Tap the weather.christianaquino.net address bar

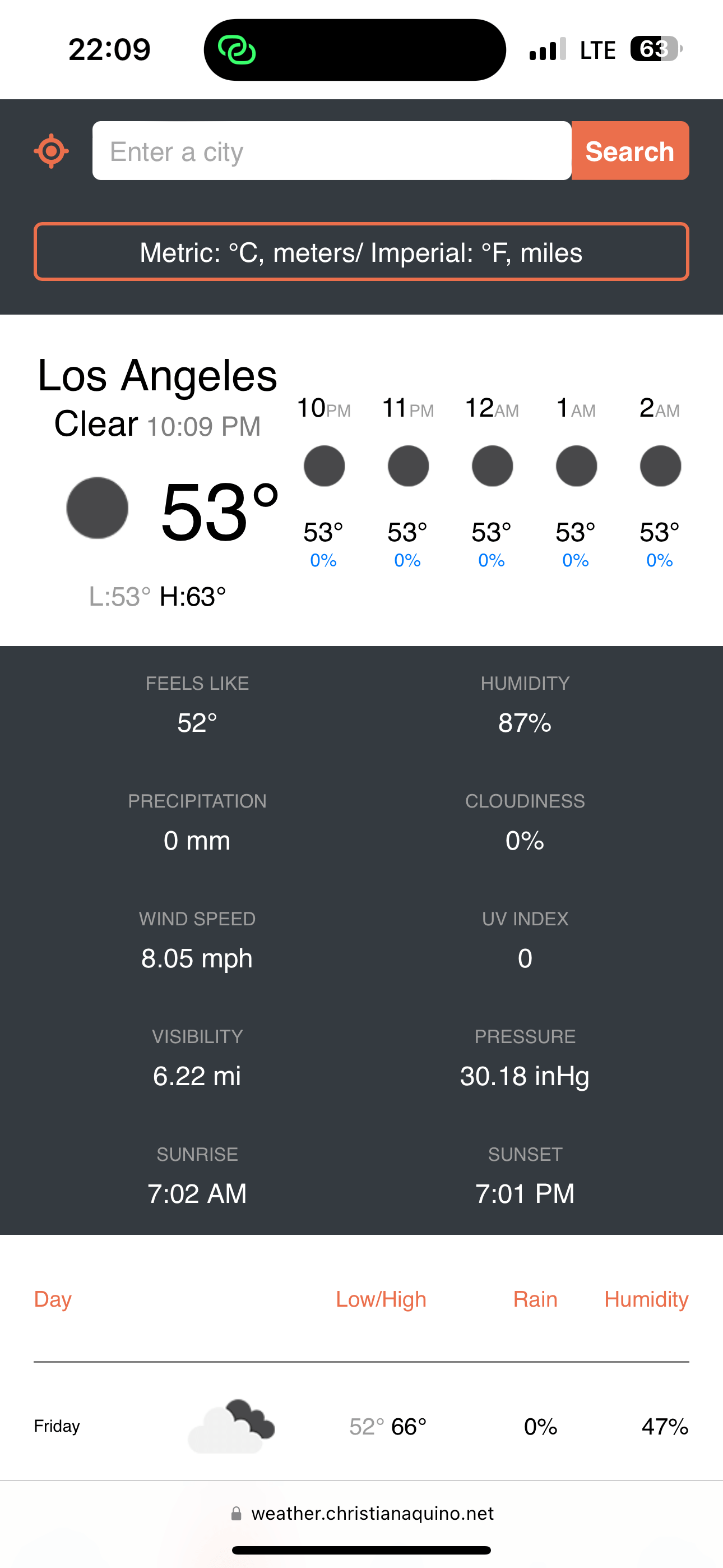(363, 1513)
